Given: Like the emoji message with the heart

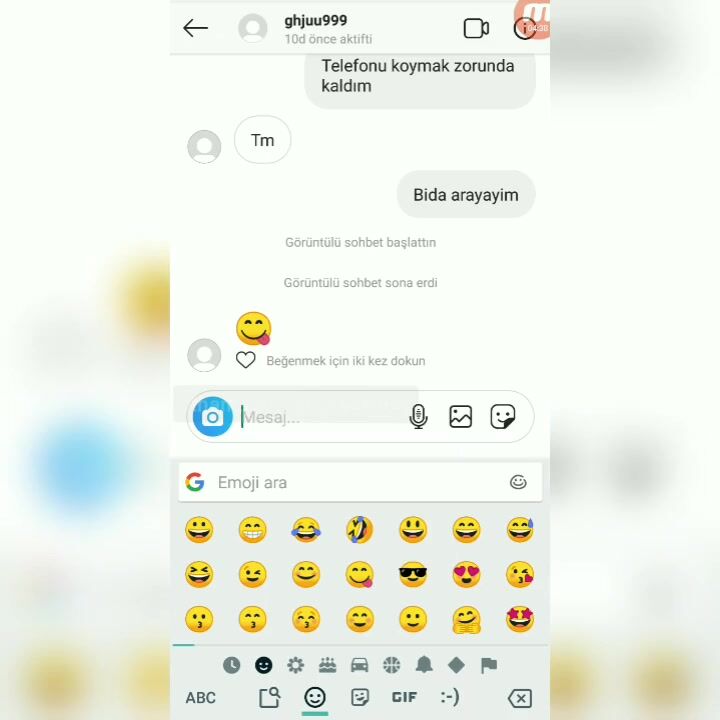Looking at the screenshot, I should tap(246, 360).
